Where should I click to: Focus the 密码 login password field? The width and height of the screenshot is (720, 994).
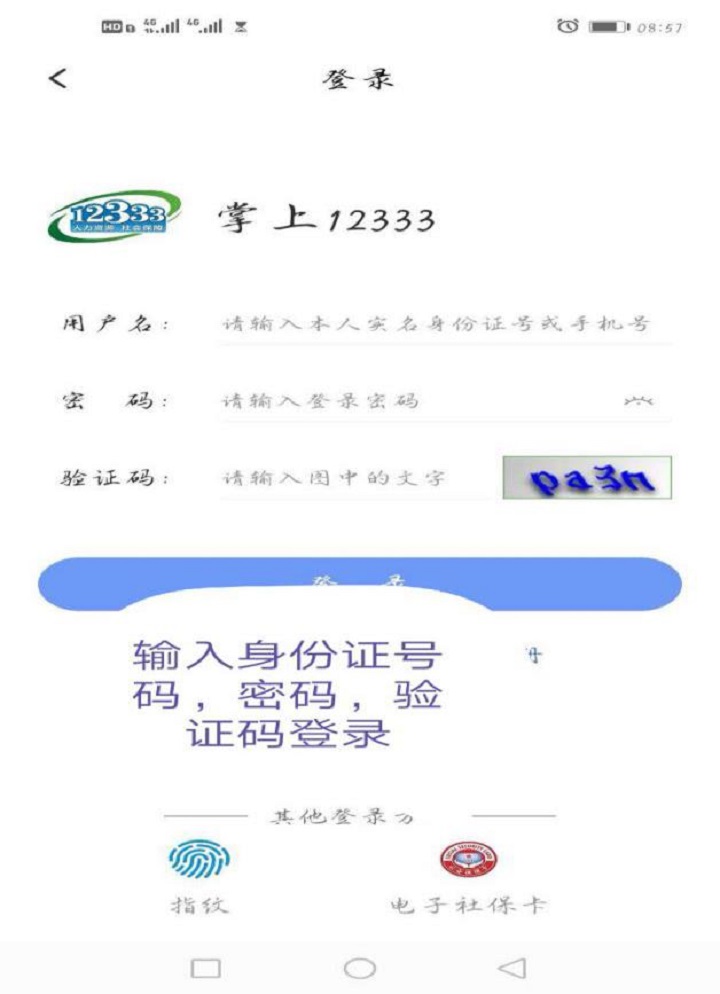tap(410, 401)
